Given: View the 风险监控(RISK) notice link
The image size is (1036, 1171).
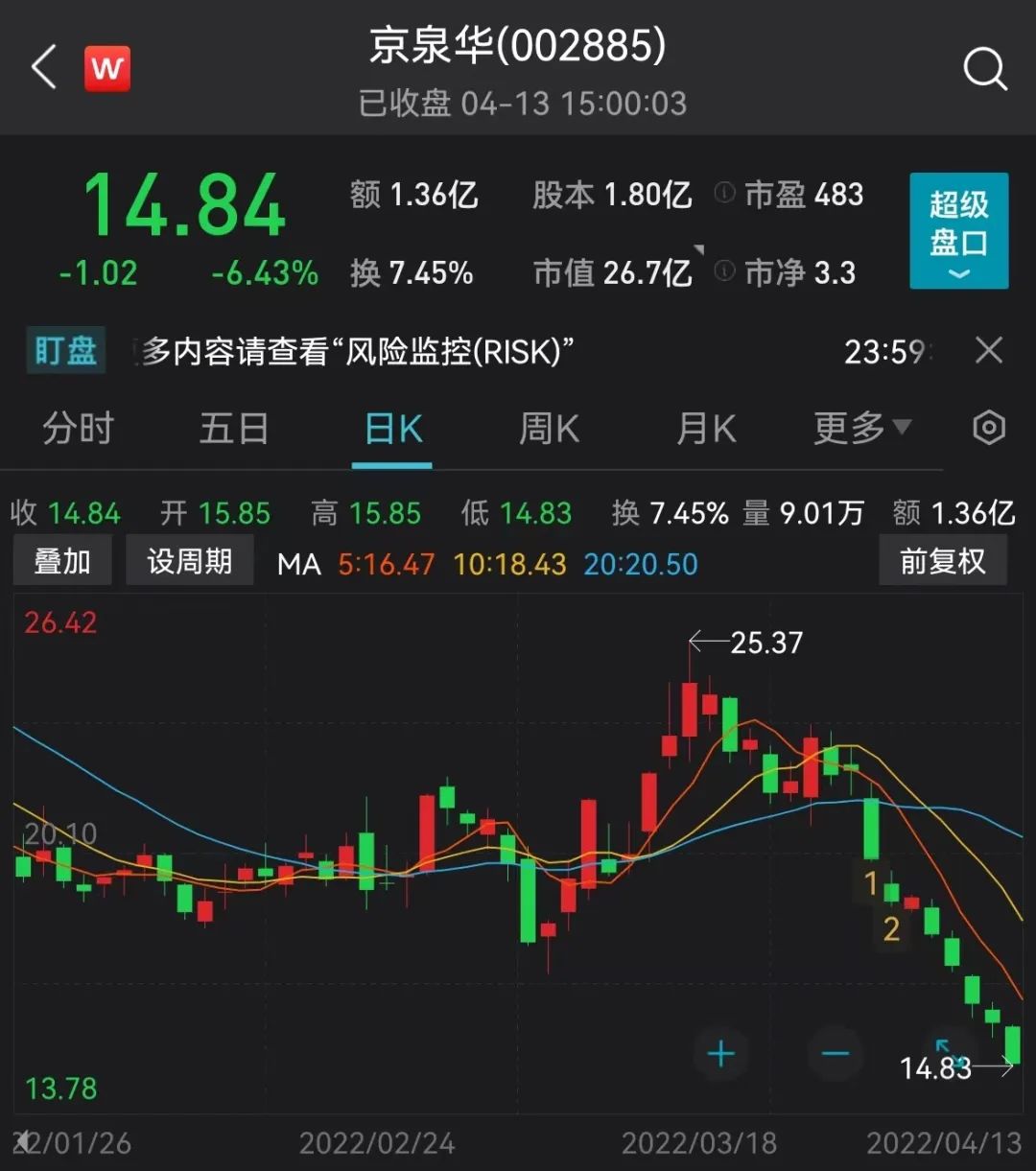Looking at the screenshot, I should click(x=459, y=352).
